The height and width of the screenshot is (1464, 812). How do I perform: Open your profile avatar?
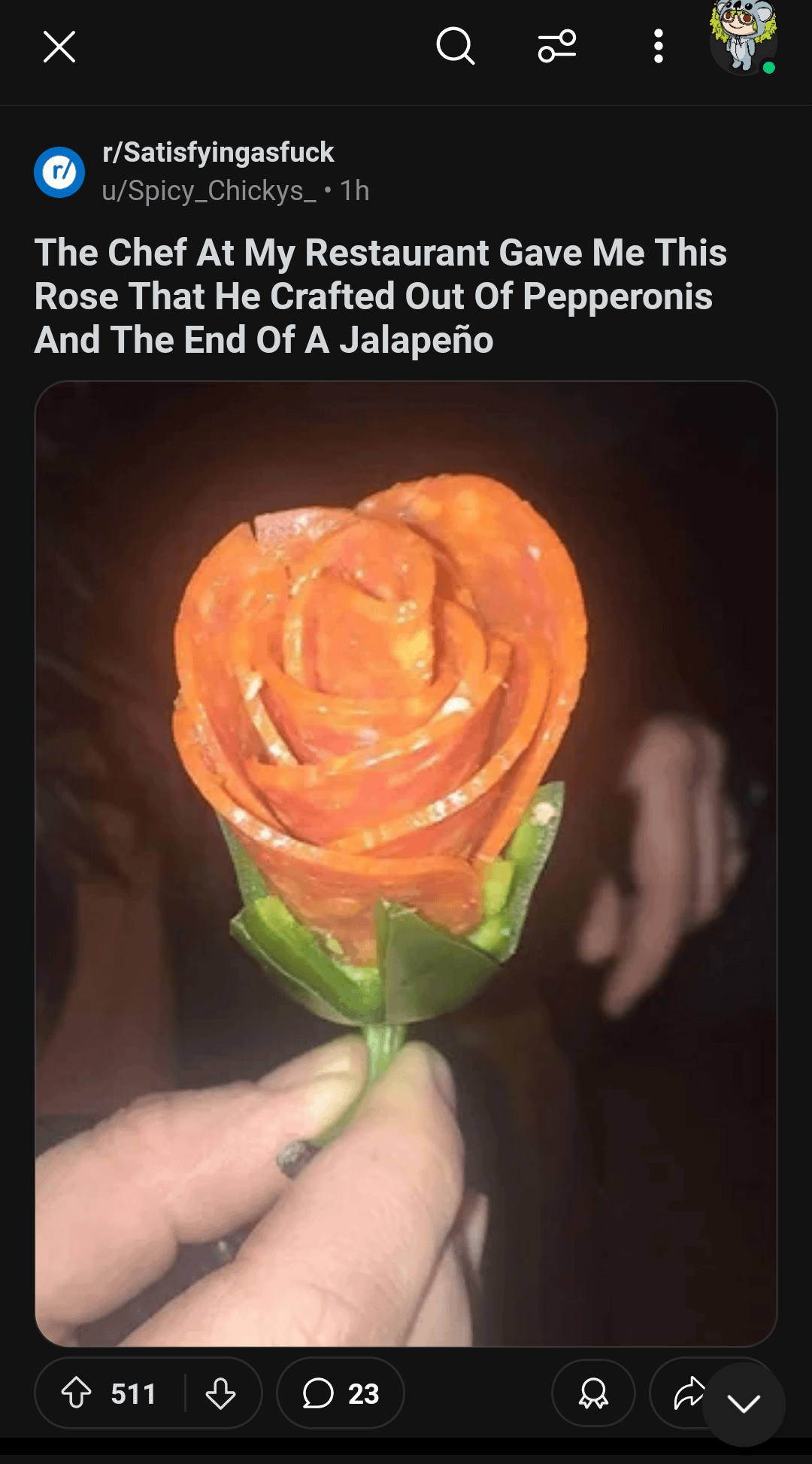point(743,38)
